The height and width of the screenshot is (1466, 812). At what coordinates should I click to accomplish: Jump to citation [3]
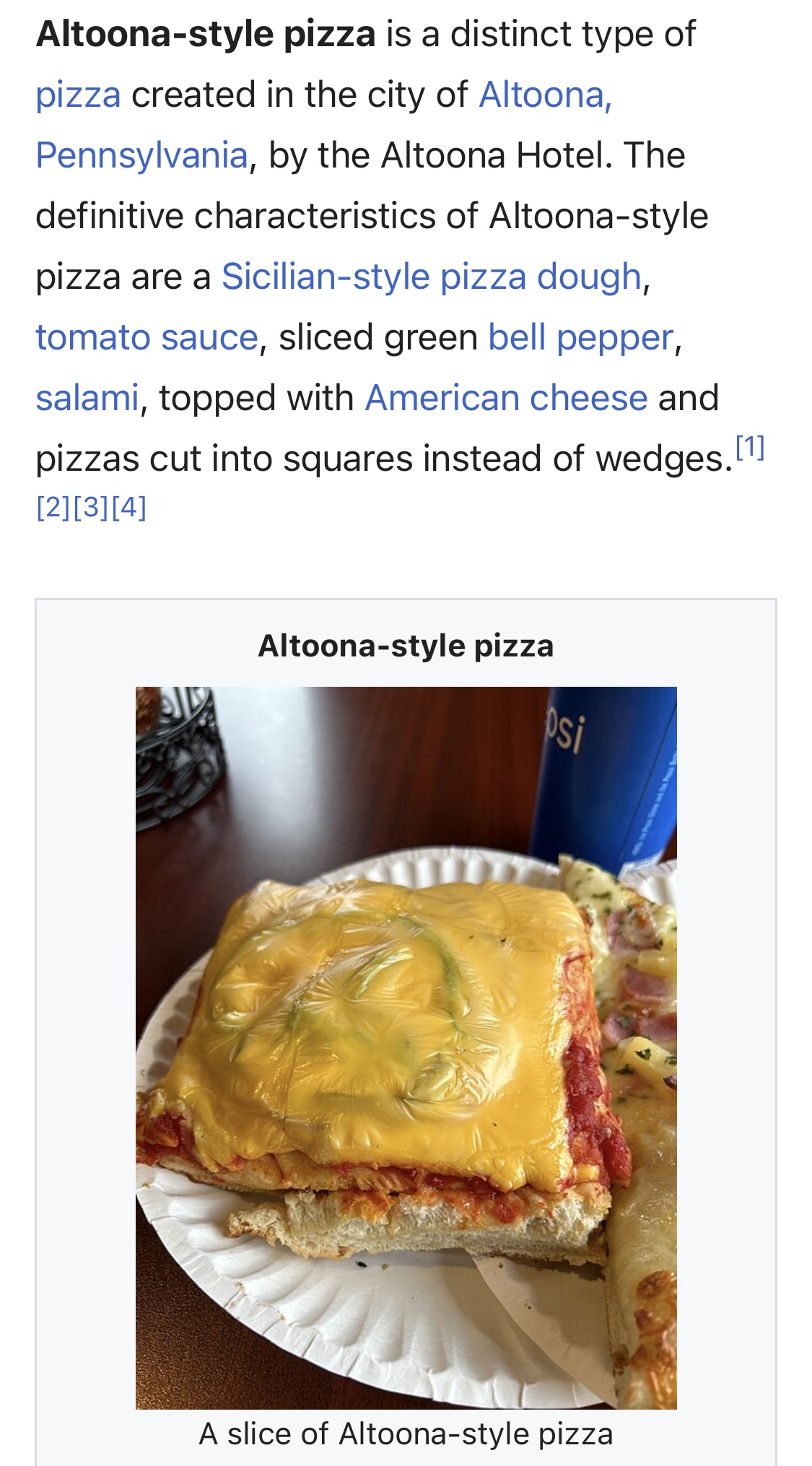[x=91, y=507]
